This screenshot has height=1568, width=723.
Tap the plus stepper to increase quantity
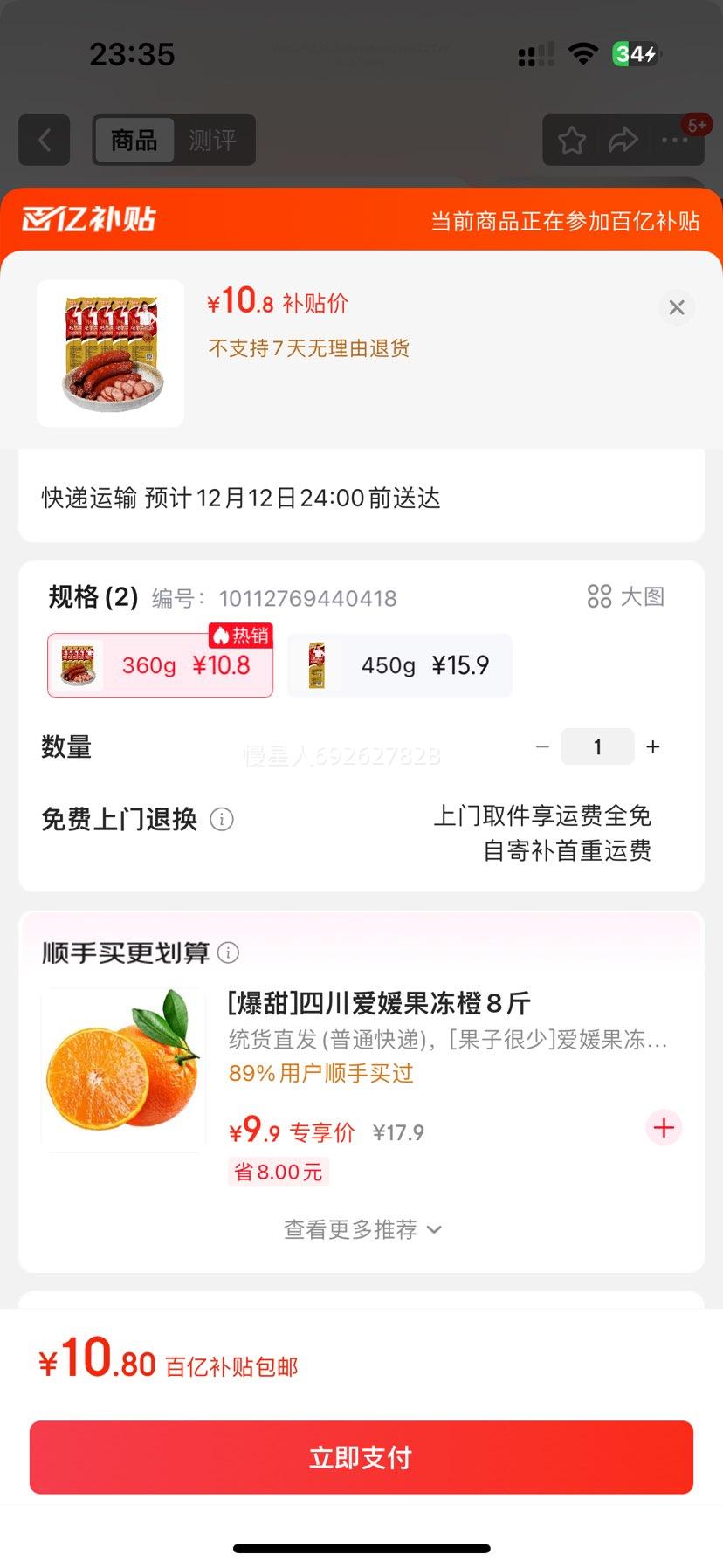coord(652,746)
